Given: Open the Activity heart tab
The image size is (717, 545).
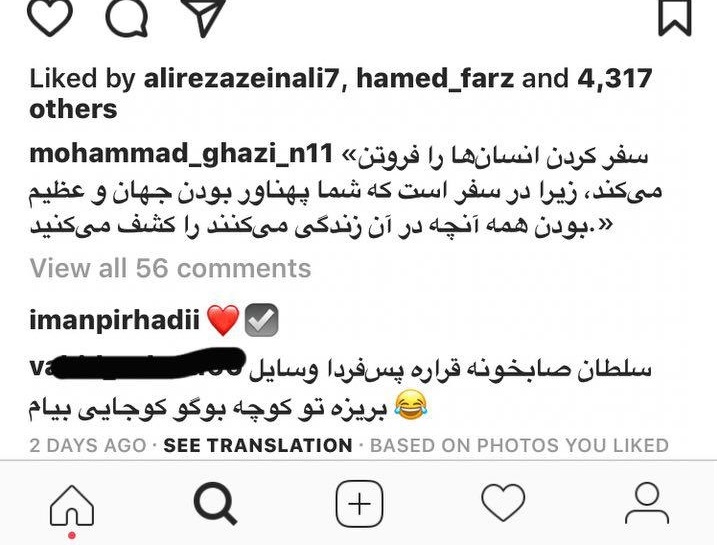Looking at the screenshot, I should [503, 503].
